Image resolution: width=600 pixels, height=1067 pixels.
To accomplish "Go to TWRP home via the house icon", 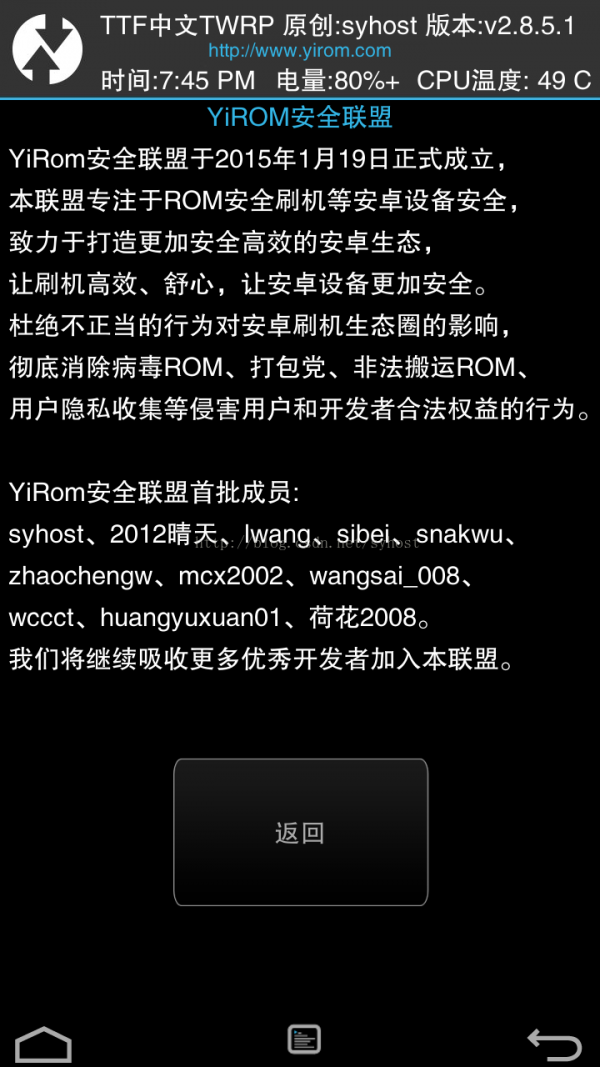I will point(44,1043).
